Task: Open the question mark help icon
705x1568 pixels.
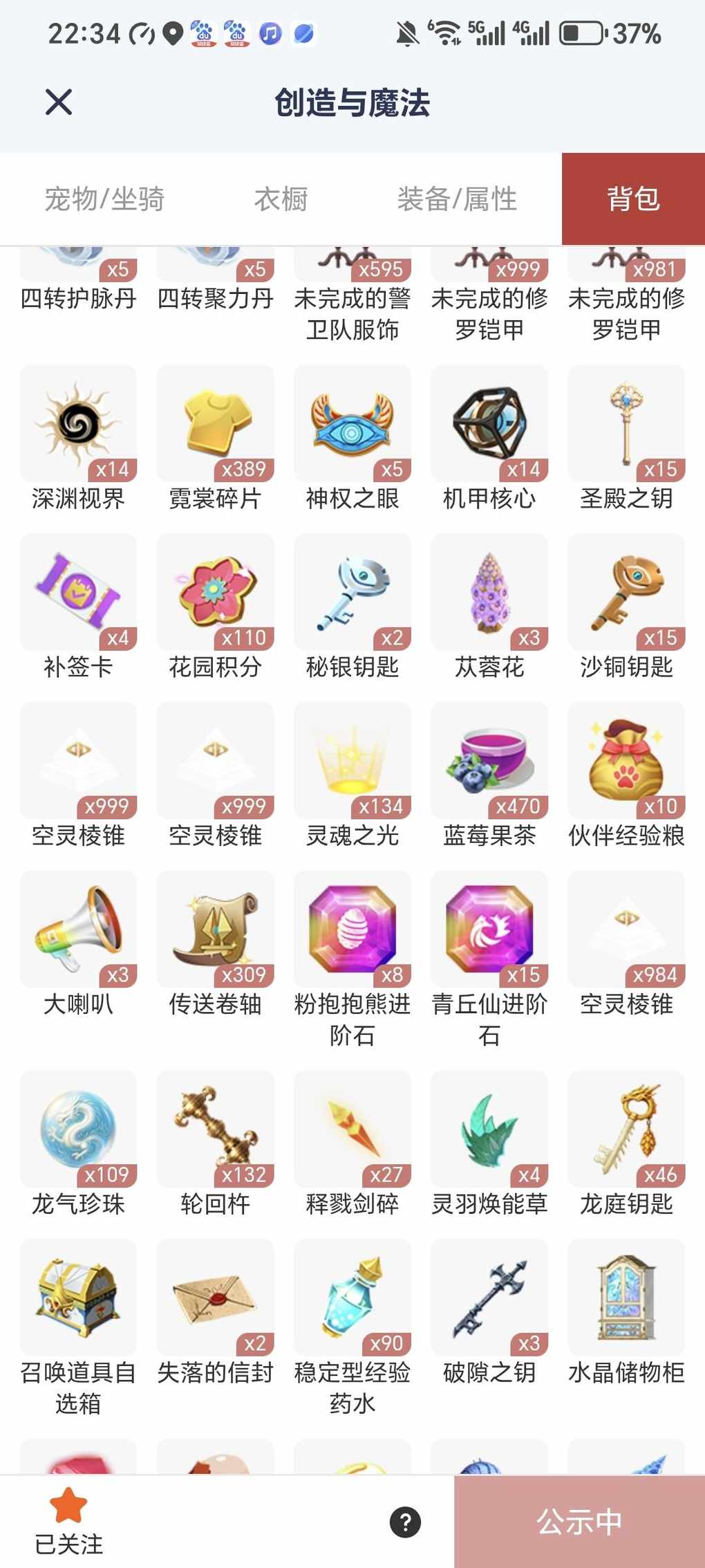Action: tap(406, 1522)
